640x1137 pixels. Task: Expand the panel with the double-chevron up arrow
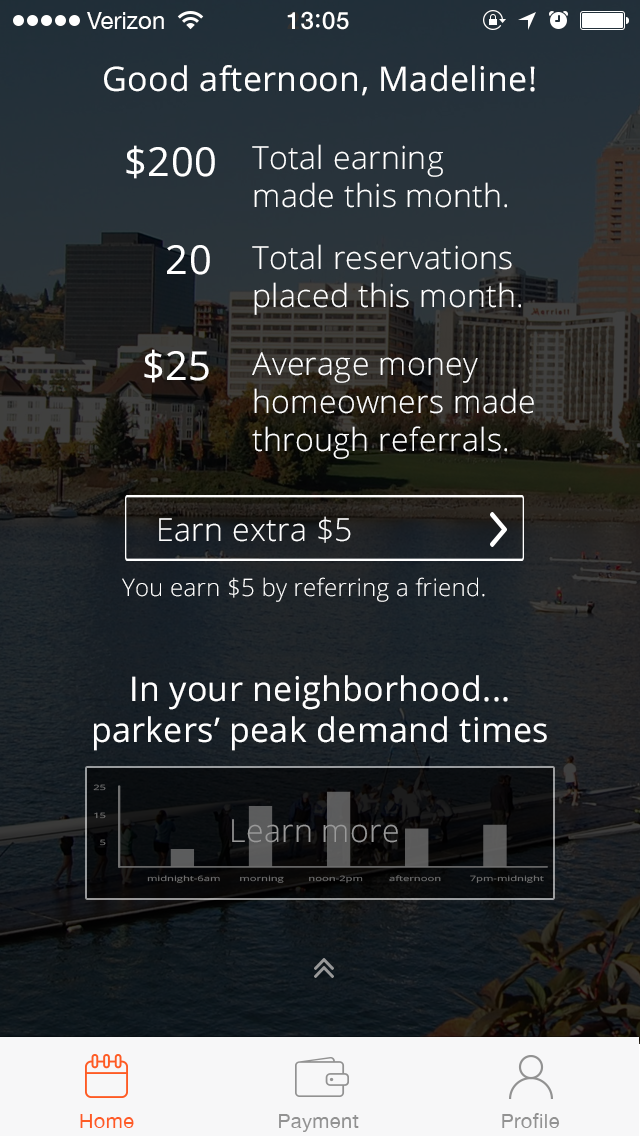tap(323, 968)
